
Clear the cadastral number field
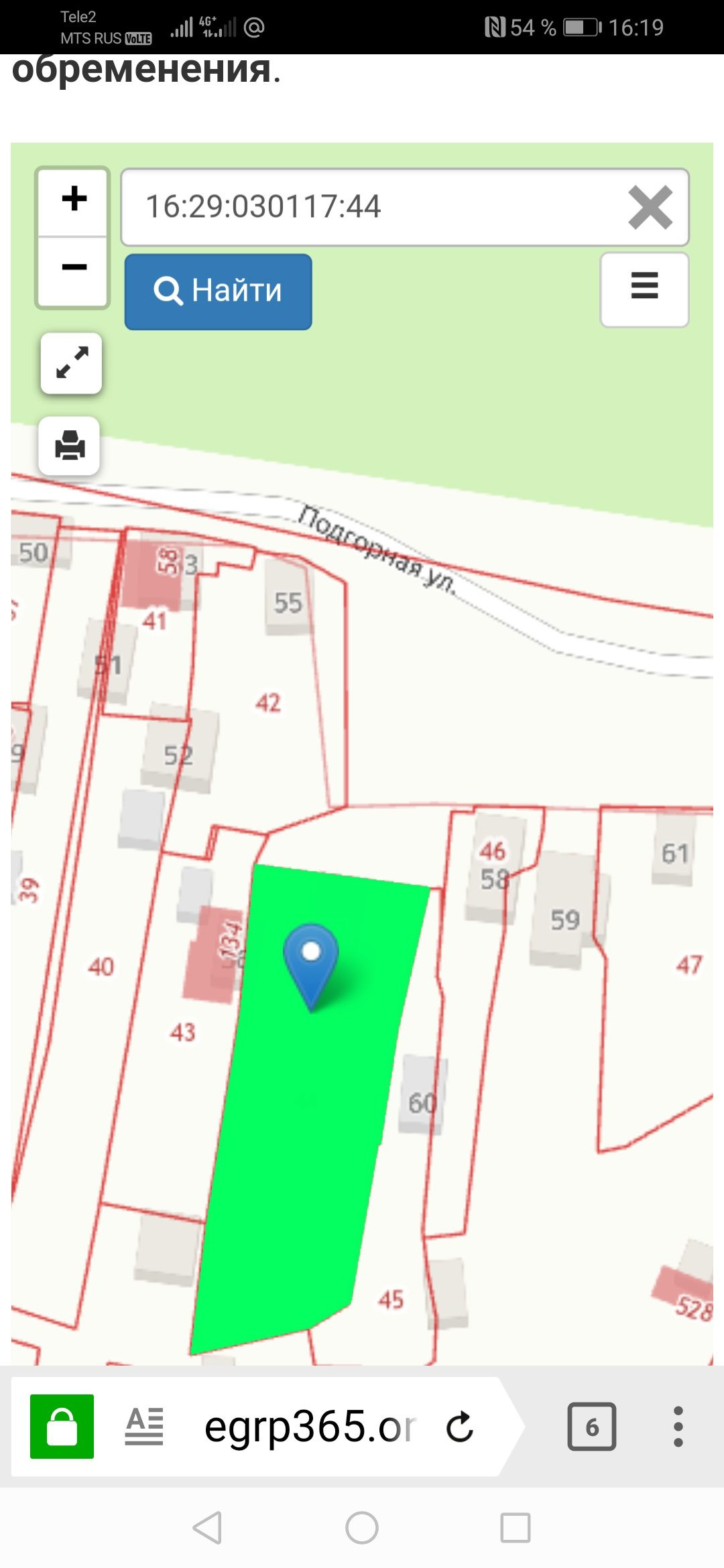tap(650, 207)
